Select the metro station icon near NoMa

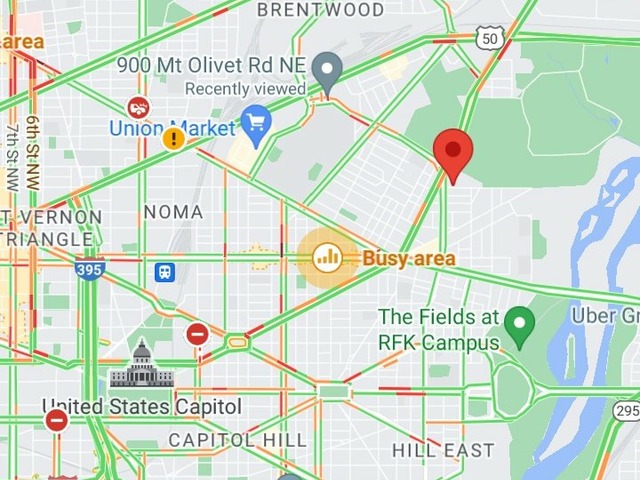point(161,271)
